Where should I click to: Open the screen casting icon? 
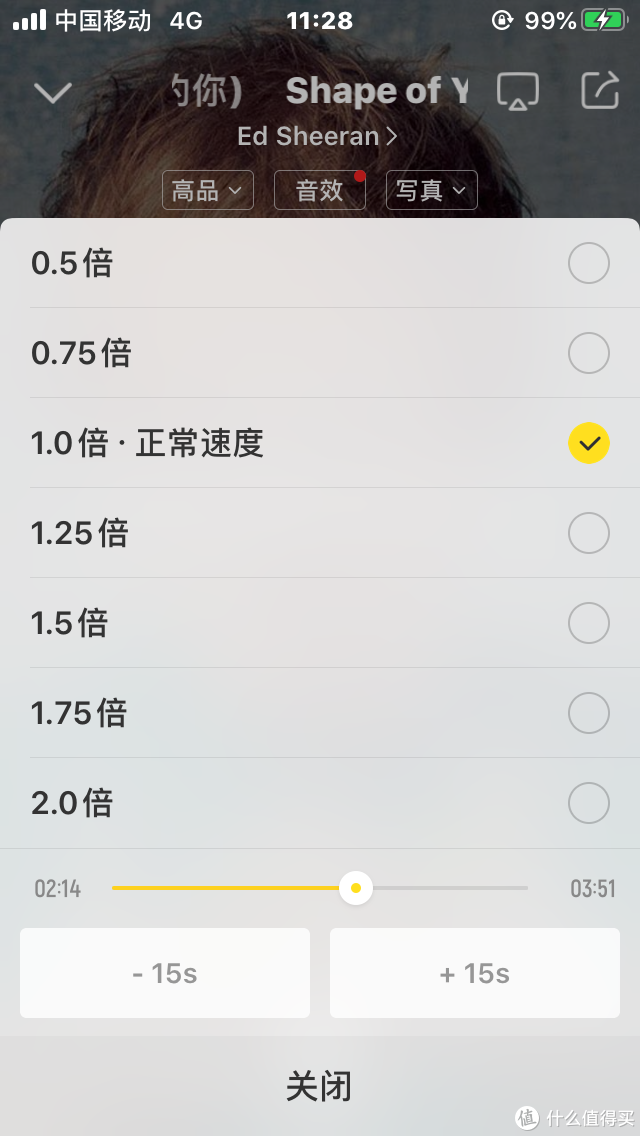pyautogui.click(x=518, y=92)
